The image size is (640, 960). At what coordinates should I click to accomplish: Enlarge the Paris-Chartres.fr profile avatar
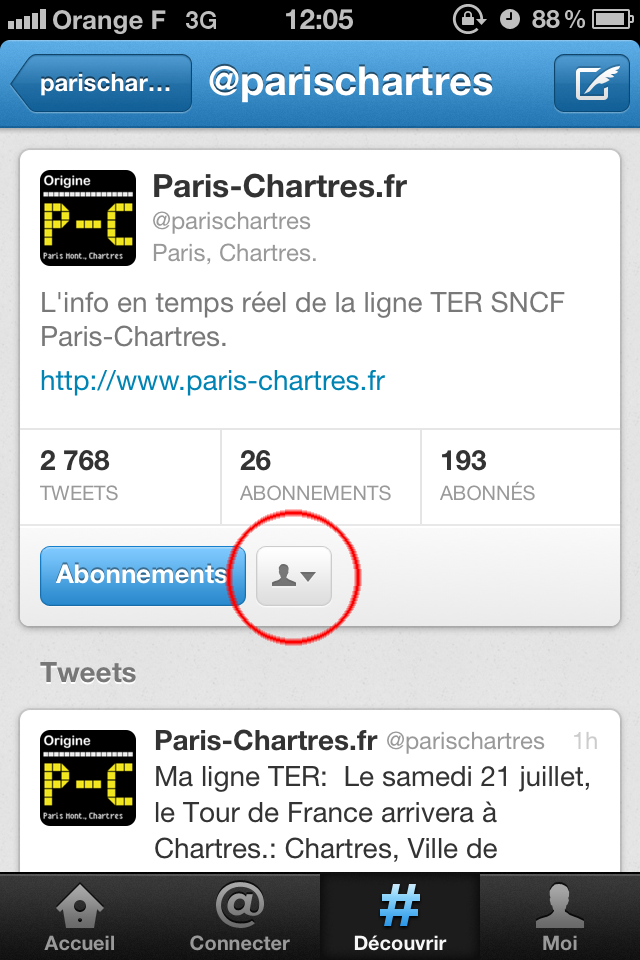coord(88,218)
